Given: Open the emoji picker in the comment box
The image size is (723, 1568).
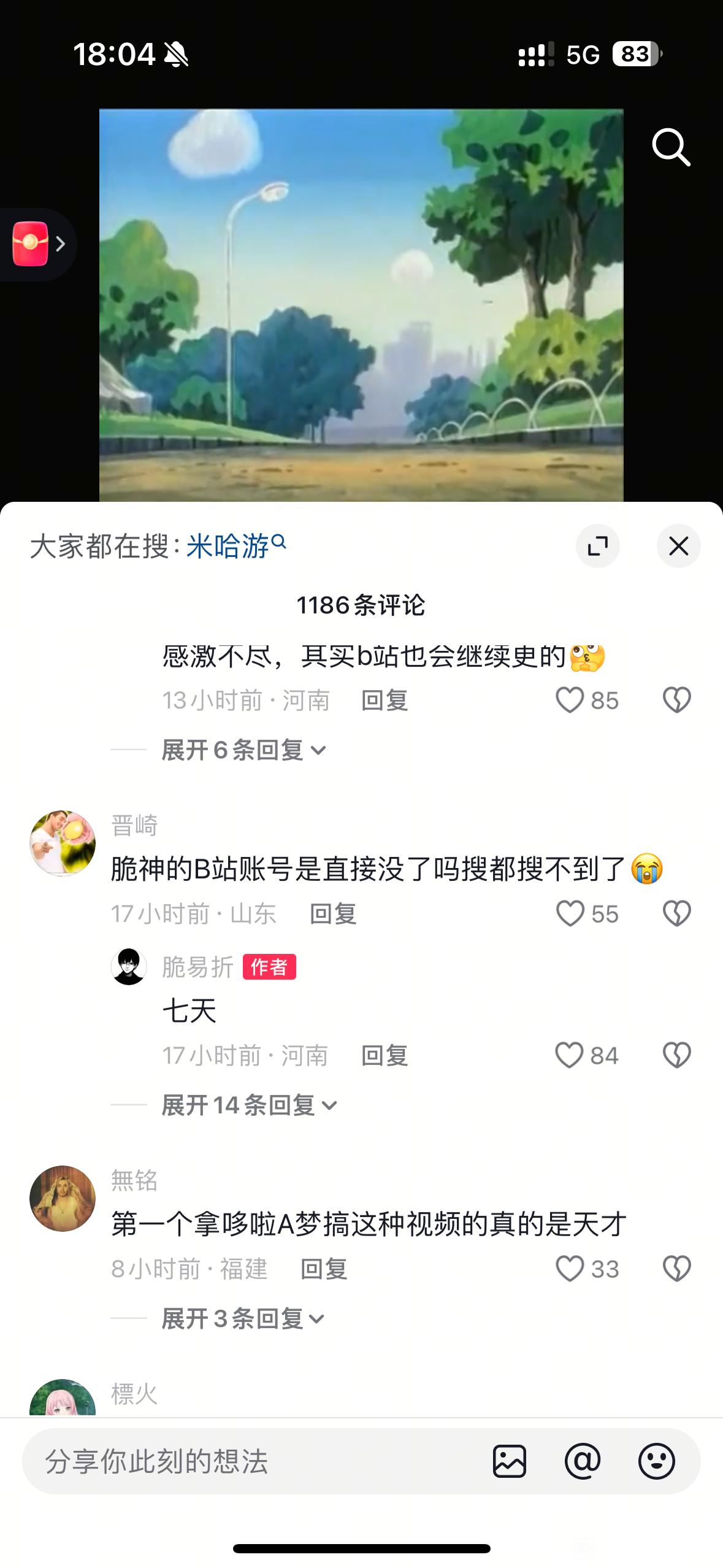Looking at the screenshot, I should point(656,1461).
